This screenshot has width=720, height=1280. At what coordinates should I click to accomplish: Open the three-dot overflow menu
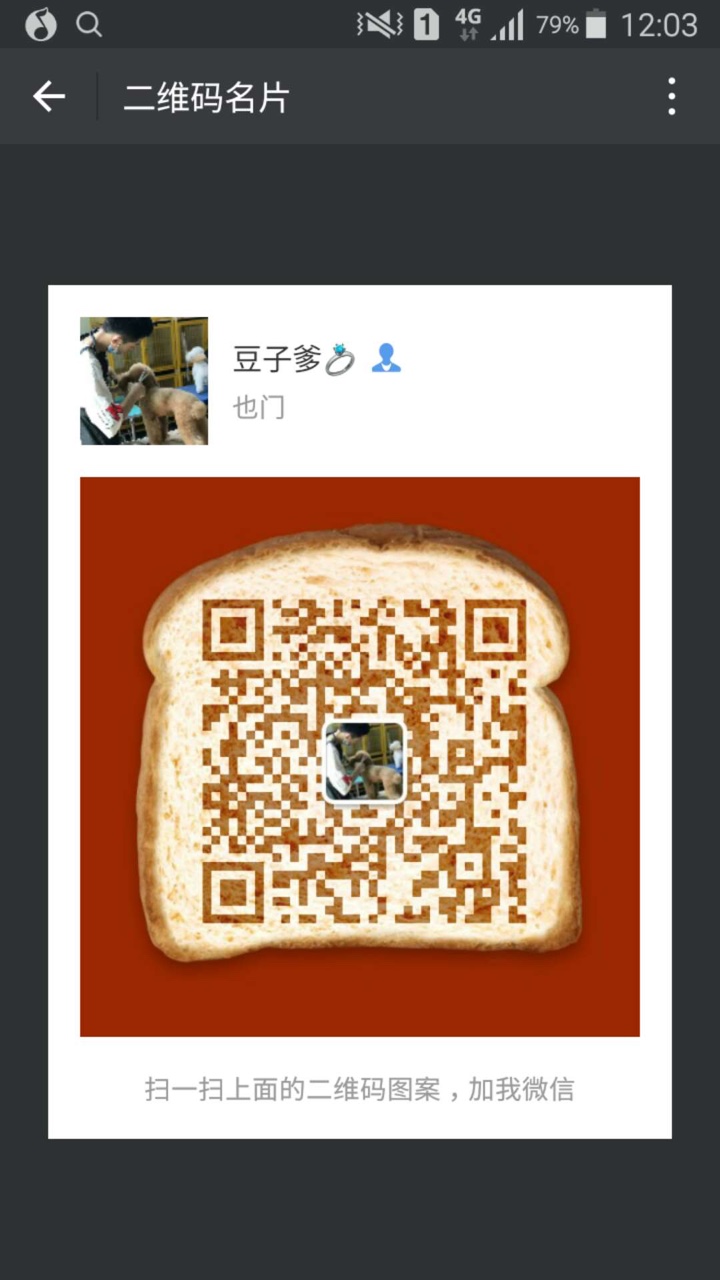(x=671, y=97)
